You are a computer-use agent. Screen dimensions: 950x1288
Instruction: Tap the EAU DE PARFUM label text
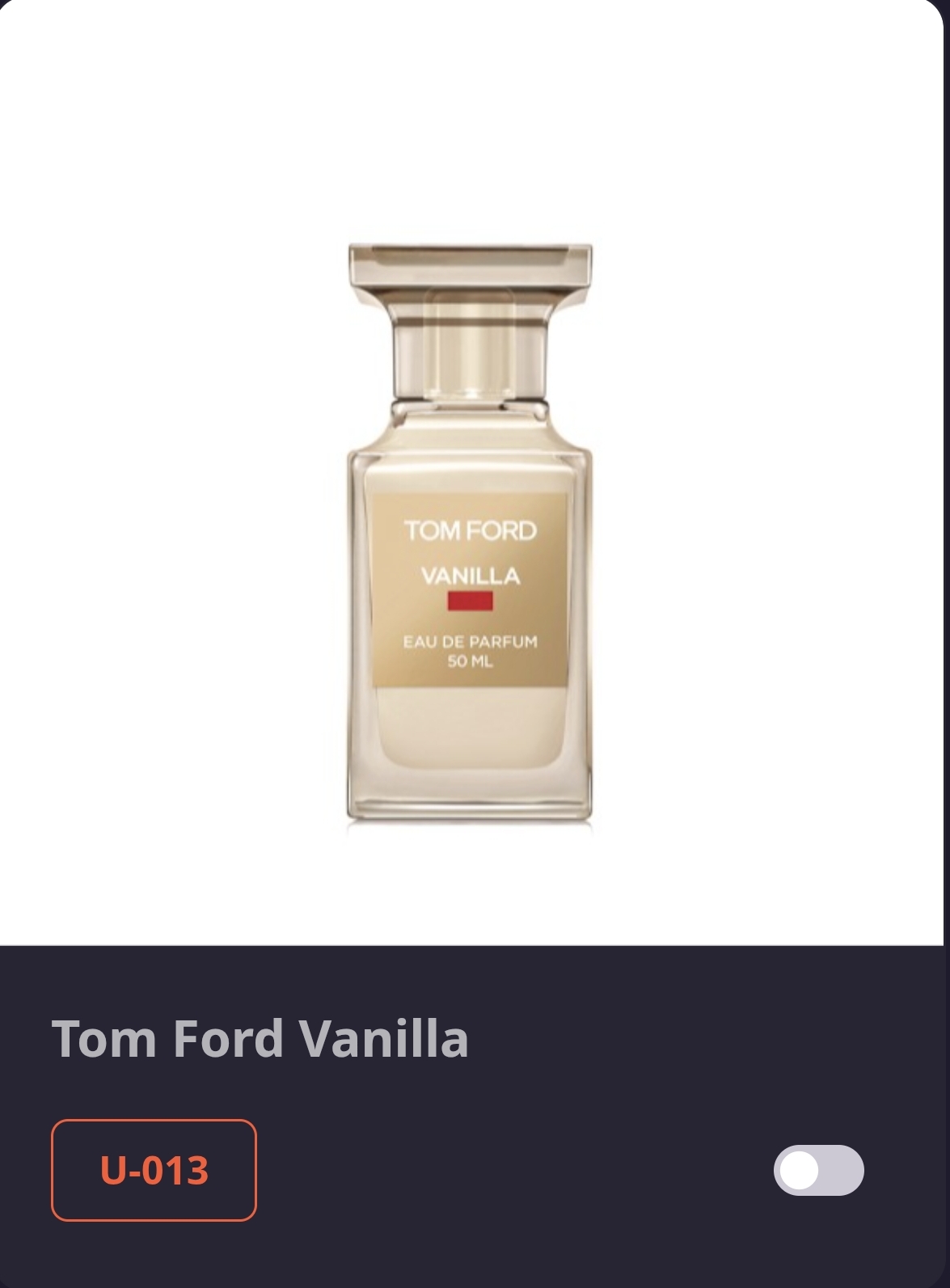(469, 643)
